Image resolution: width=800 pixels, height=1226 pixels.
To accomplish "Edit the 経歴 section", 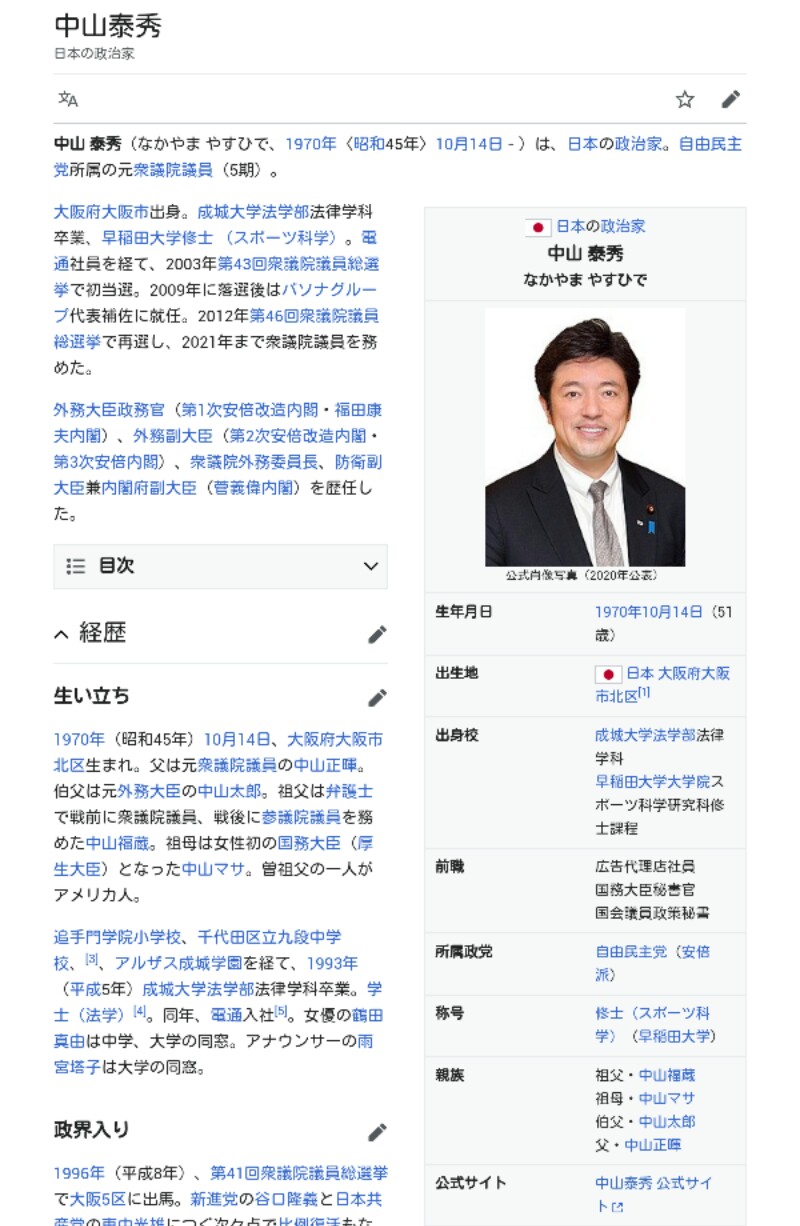I will tap(377, 634).
